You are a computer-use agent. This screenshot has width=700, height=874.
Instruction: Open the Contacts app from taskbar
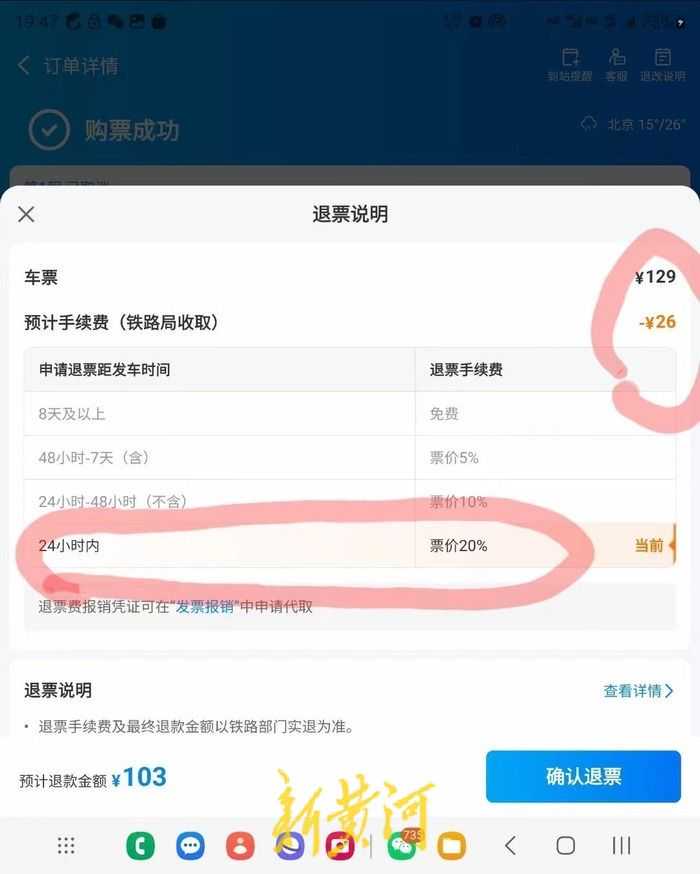[240, 846]
